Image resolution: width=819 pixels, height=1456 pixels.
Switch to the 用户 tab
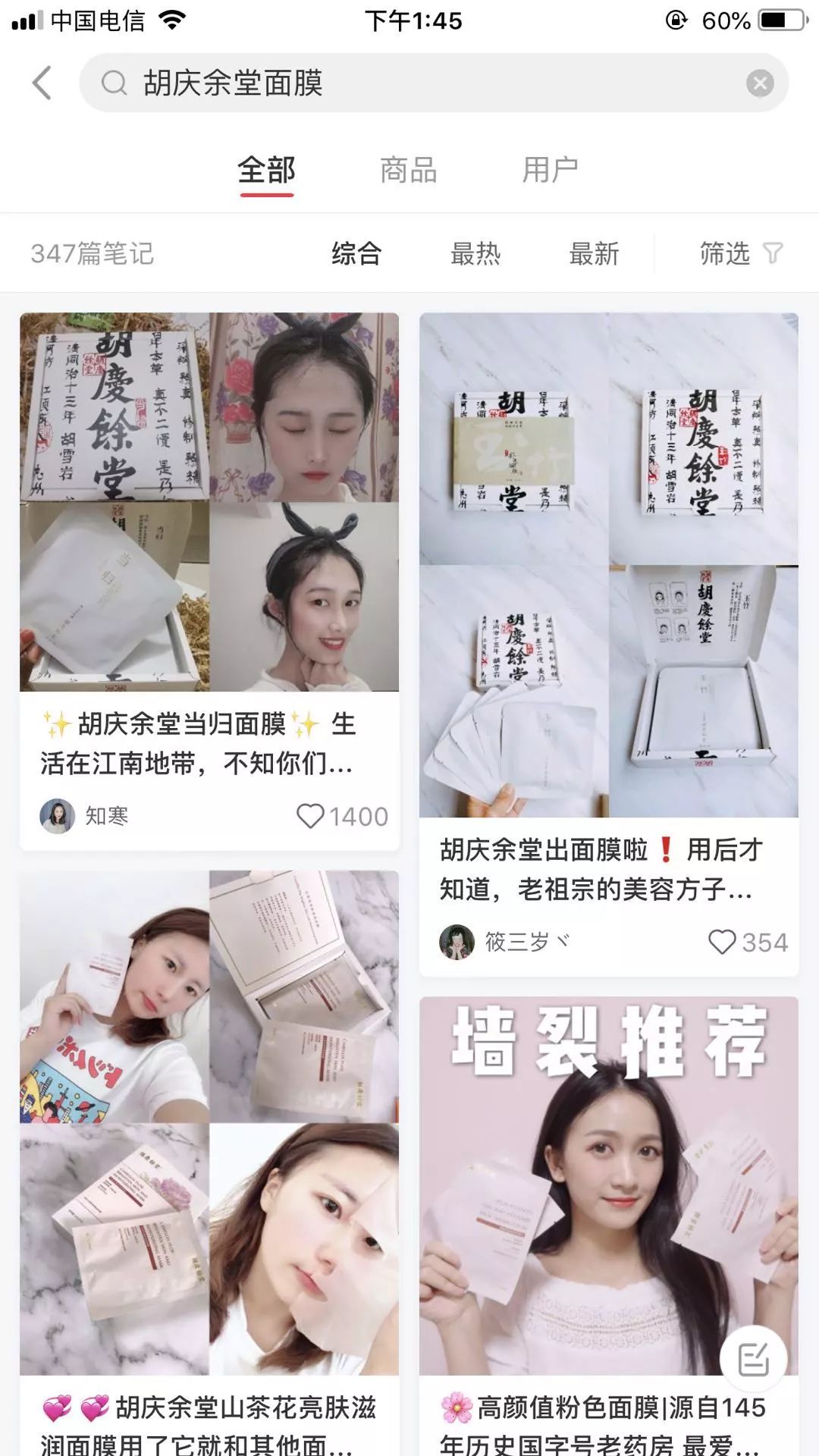[x=552, y=170]
